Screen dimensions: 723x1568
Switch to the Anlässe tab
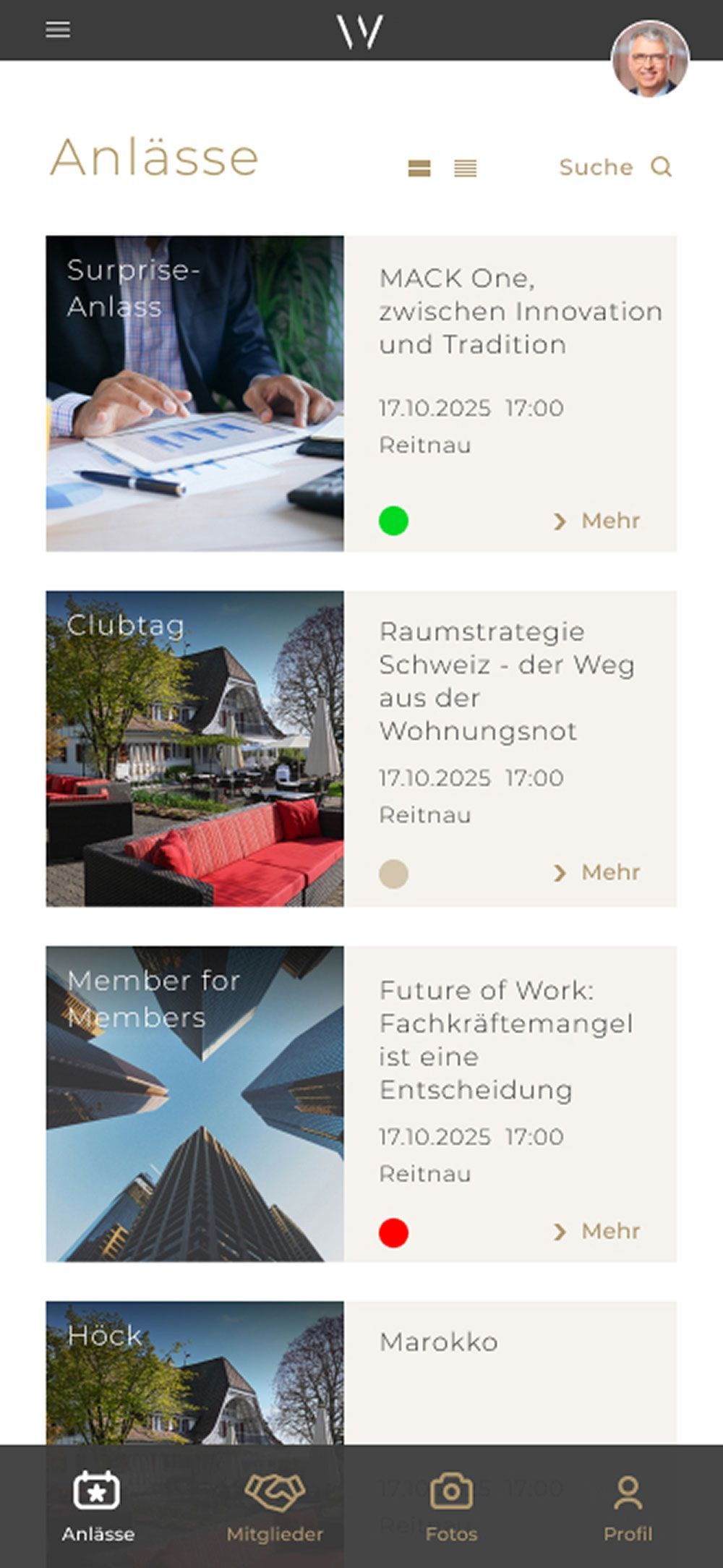(x=98, y=1507)
